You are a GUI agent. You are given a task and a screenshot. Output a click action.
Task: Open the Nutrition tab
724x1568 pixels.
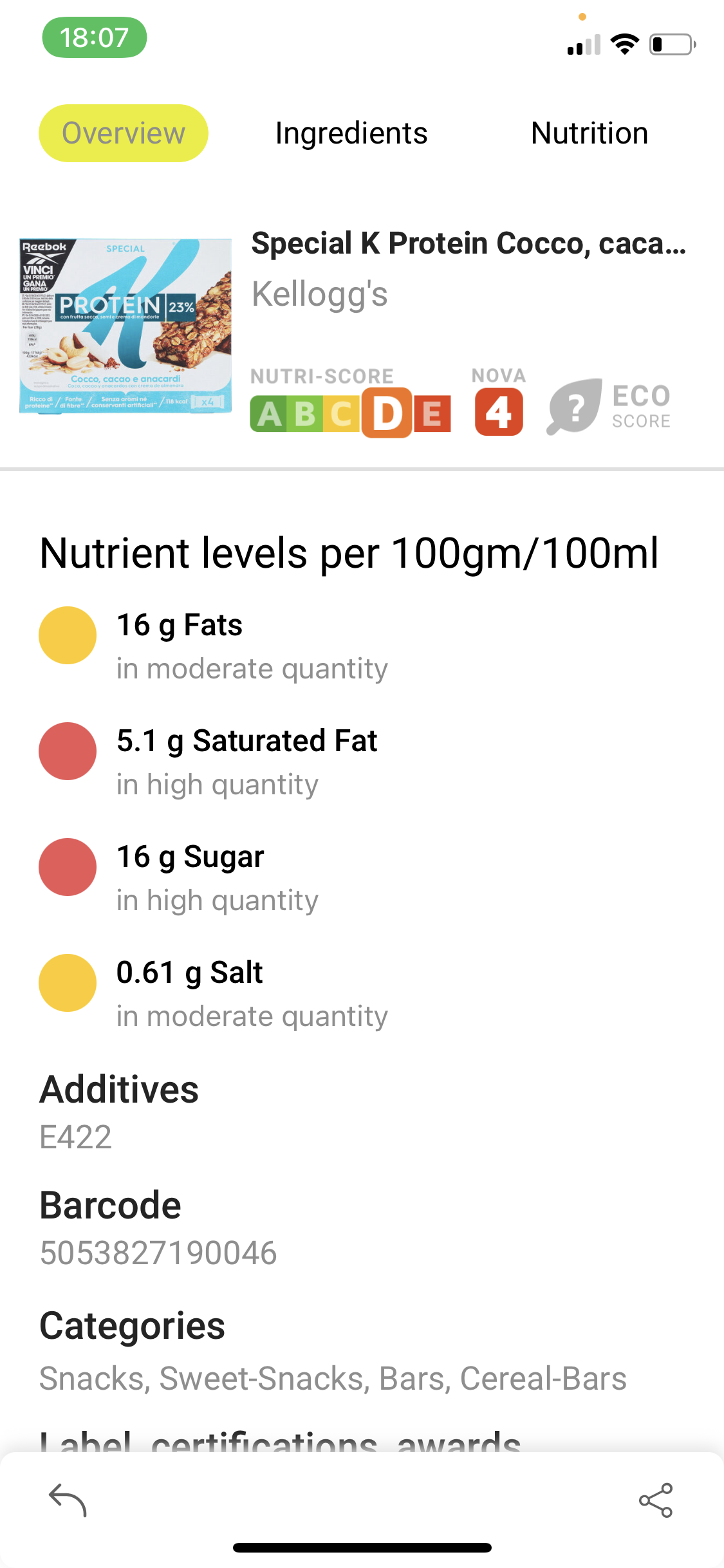[x=589, y=133]
